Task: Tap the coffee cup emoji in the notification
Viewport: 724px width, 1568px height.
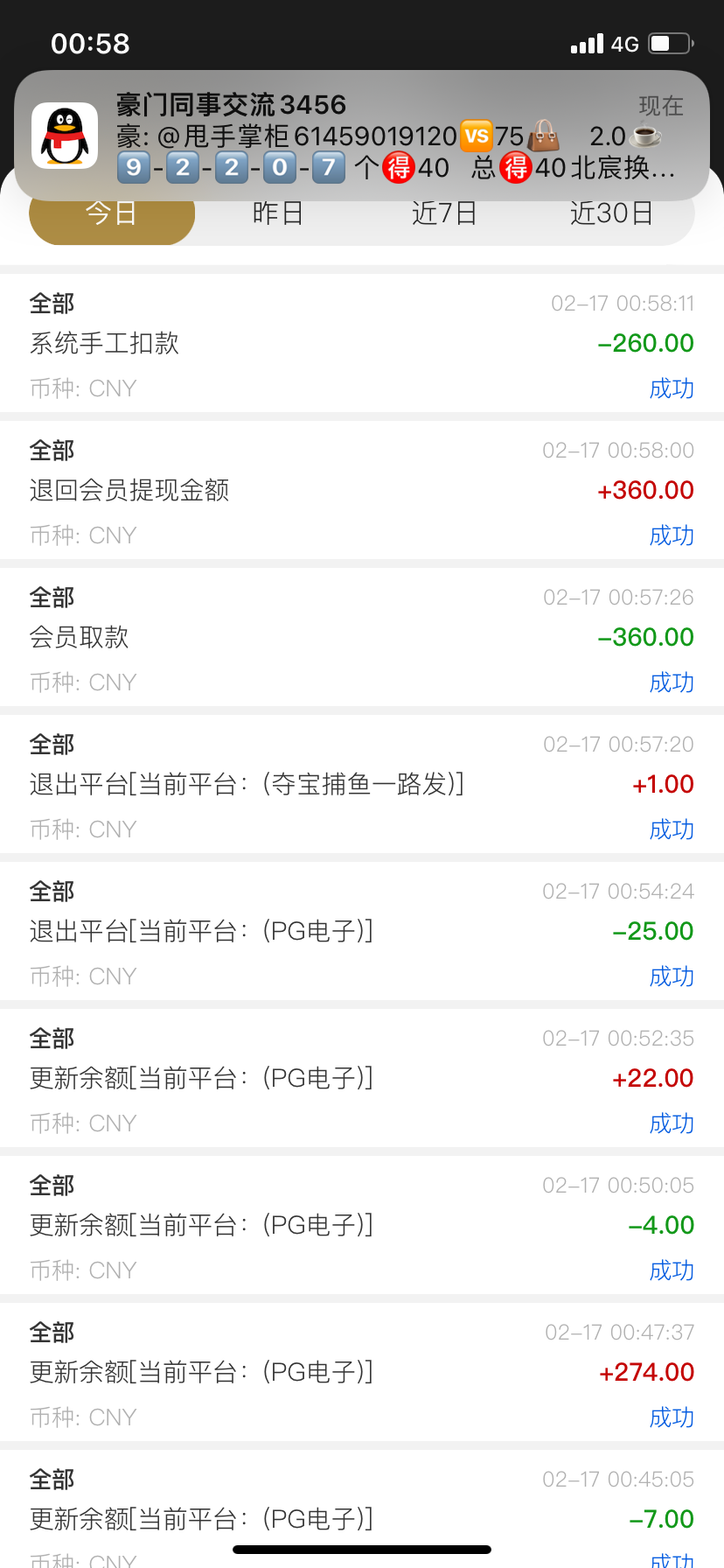Action: tap(644, 138)
